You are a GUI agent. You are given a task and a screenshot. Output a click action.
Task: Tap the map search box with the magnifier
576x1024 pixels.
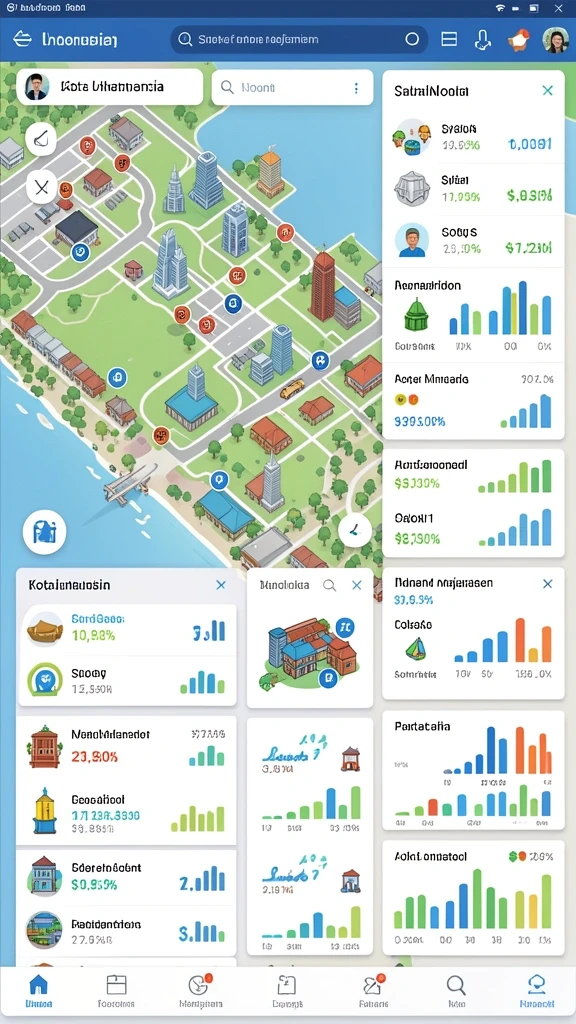click(x=293, y=88)
